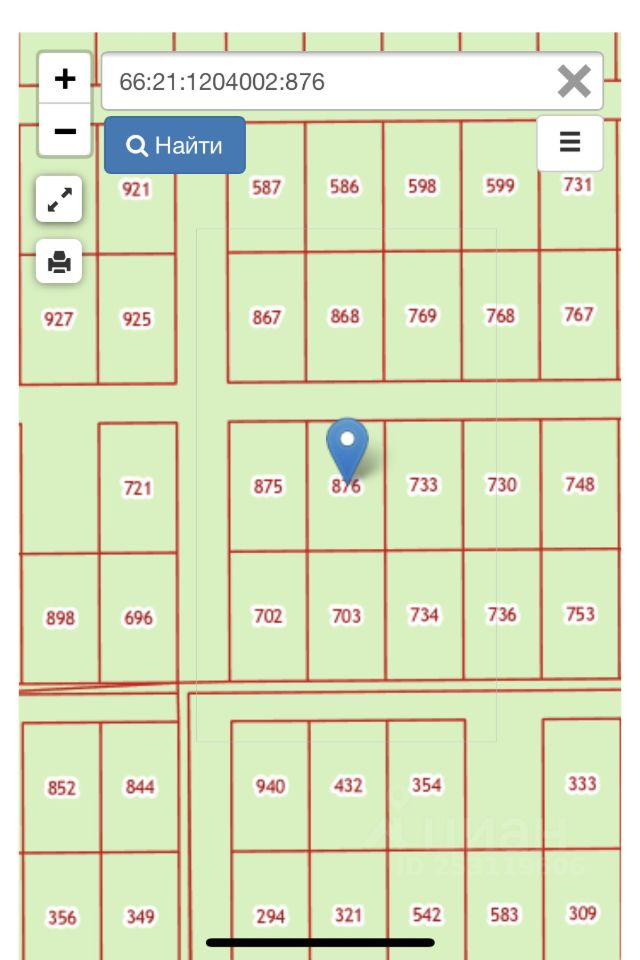
Task: Clear the search field text
Action: (574, 81)
